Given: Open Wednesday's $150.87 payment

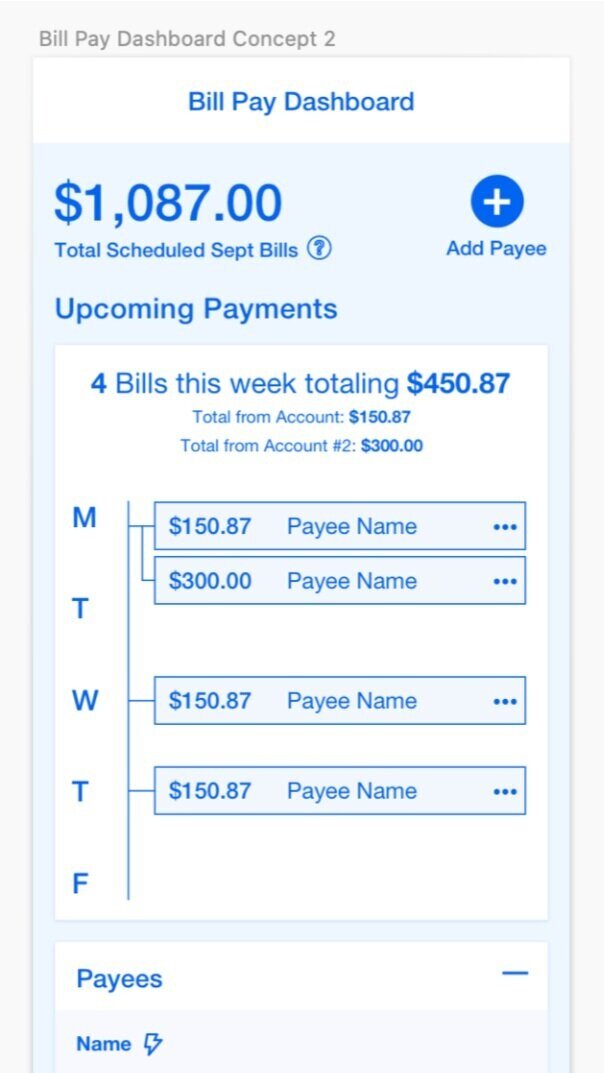Looking at the screenshot, I should [340, 701].
